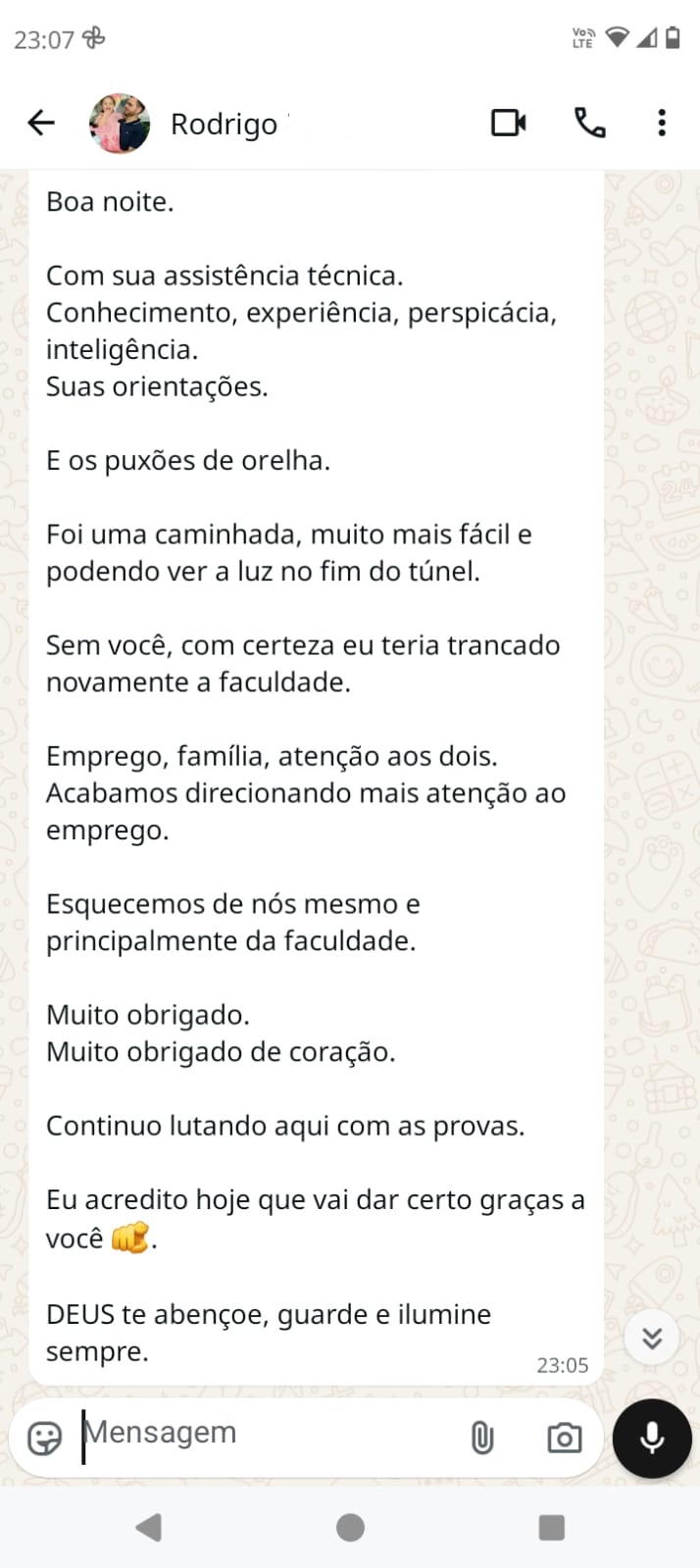Tap the system back button

point(149,1527)
